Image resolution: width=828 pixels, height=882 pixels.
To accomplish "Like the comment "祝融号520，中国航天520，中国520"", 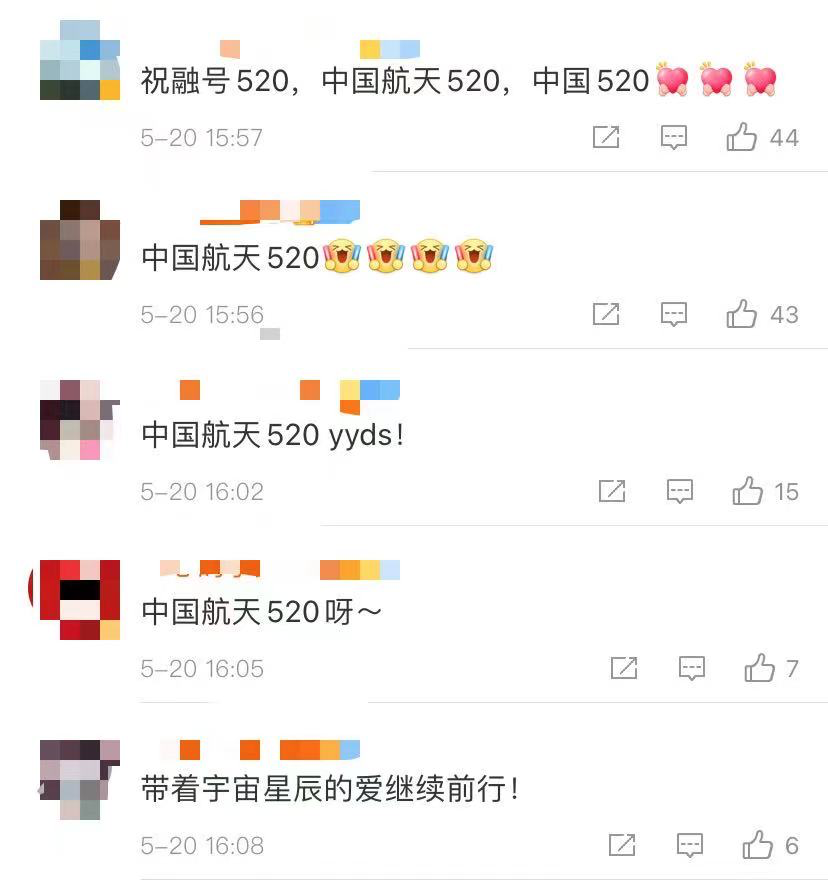I will pyautogui.click(x=742, y=137).
